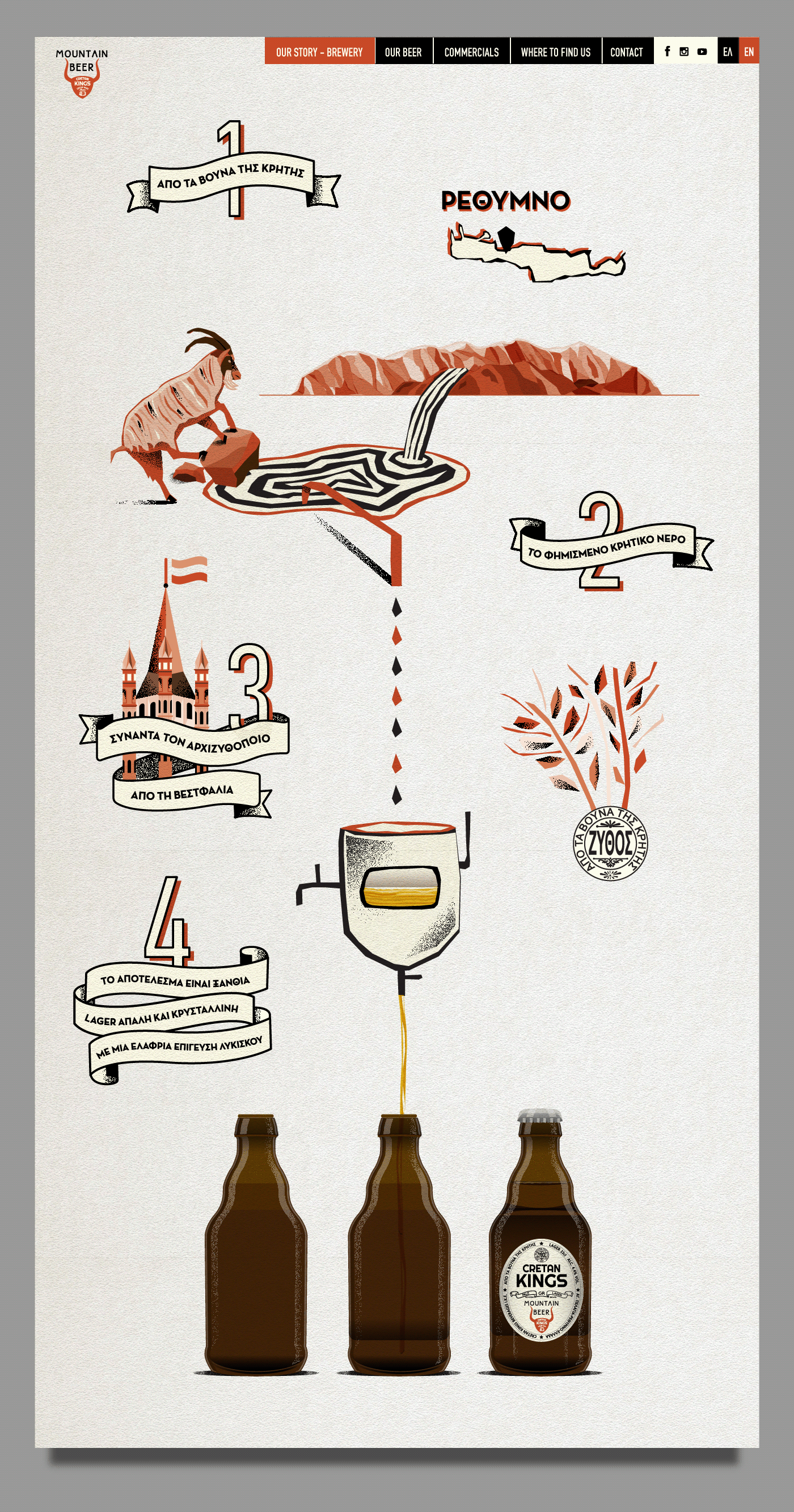Switch language to English (EN)

click(x=749, y=52)
